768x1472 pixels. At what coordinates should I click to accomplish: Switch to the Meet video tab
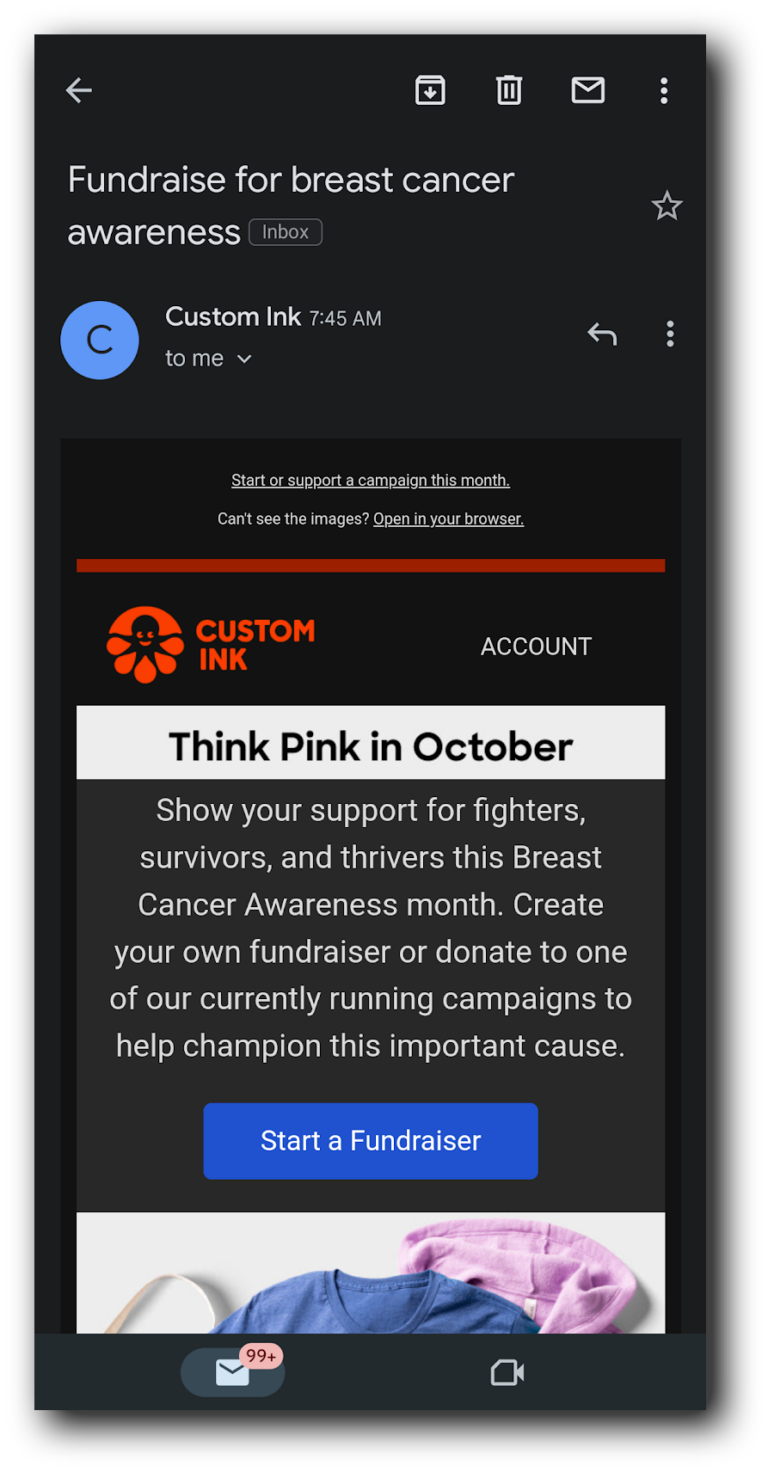point(507,1372)
